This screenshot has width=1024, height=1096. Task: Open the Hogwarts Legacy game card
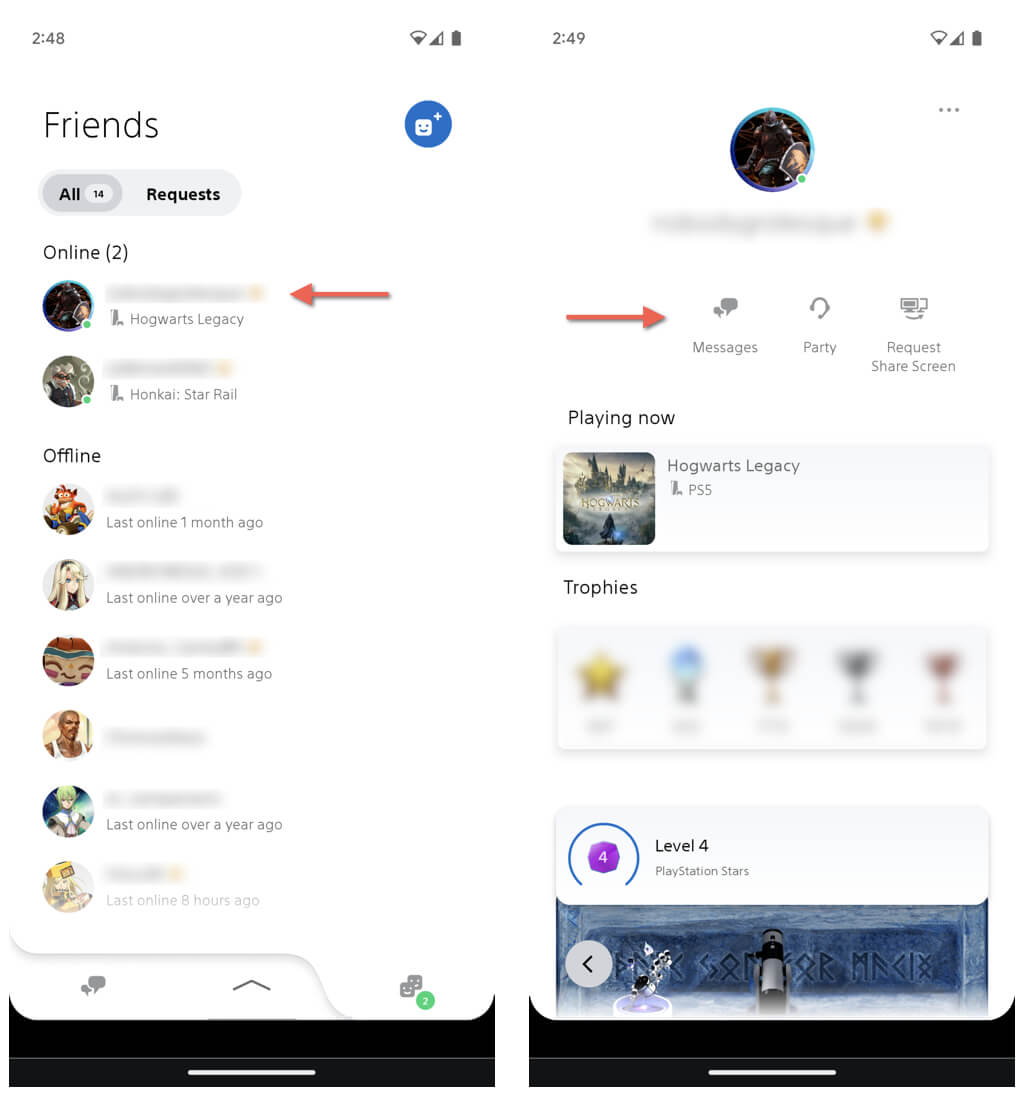pyautogui.click(x=772, y=498)
